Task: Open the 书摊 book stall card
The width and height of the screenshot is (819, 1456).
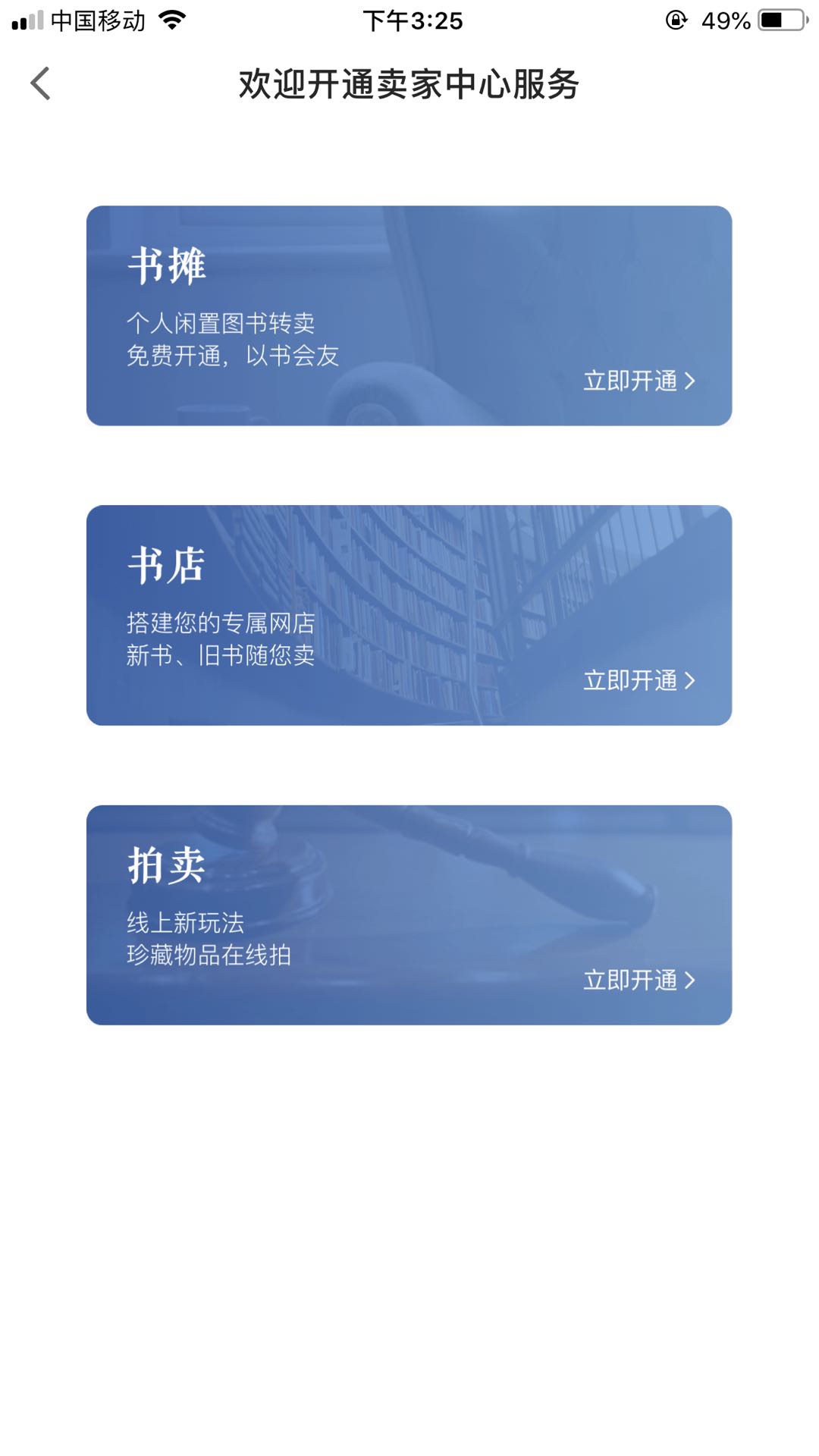Action: click(409, 315)
